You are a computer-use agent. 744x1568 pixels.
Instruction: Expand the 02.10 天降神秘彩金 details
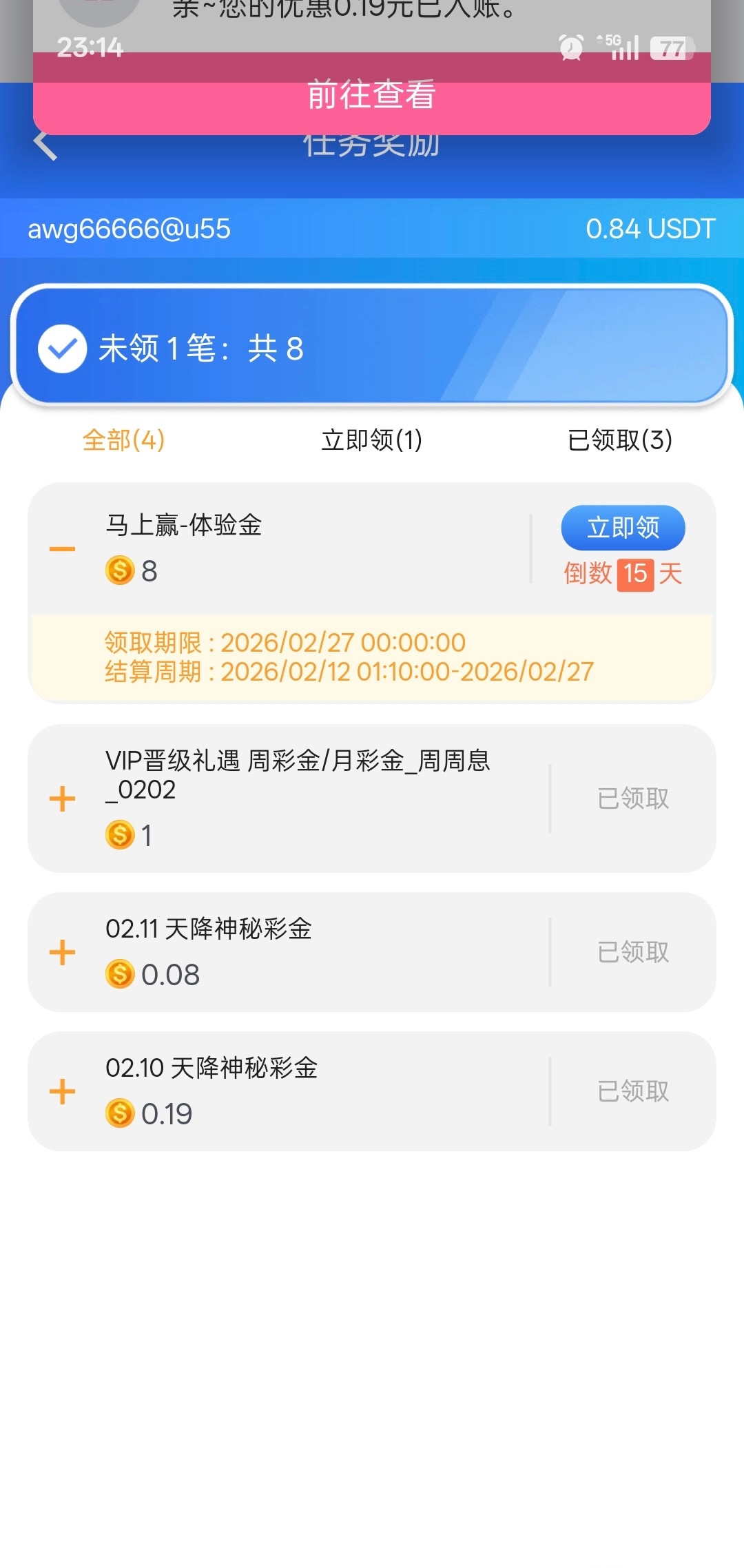(x=62, y=1091)
